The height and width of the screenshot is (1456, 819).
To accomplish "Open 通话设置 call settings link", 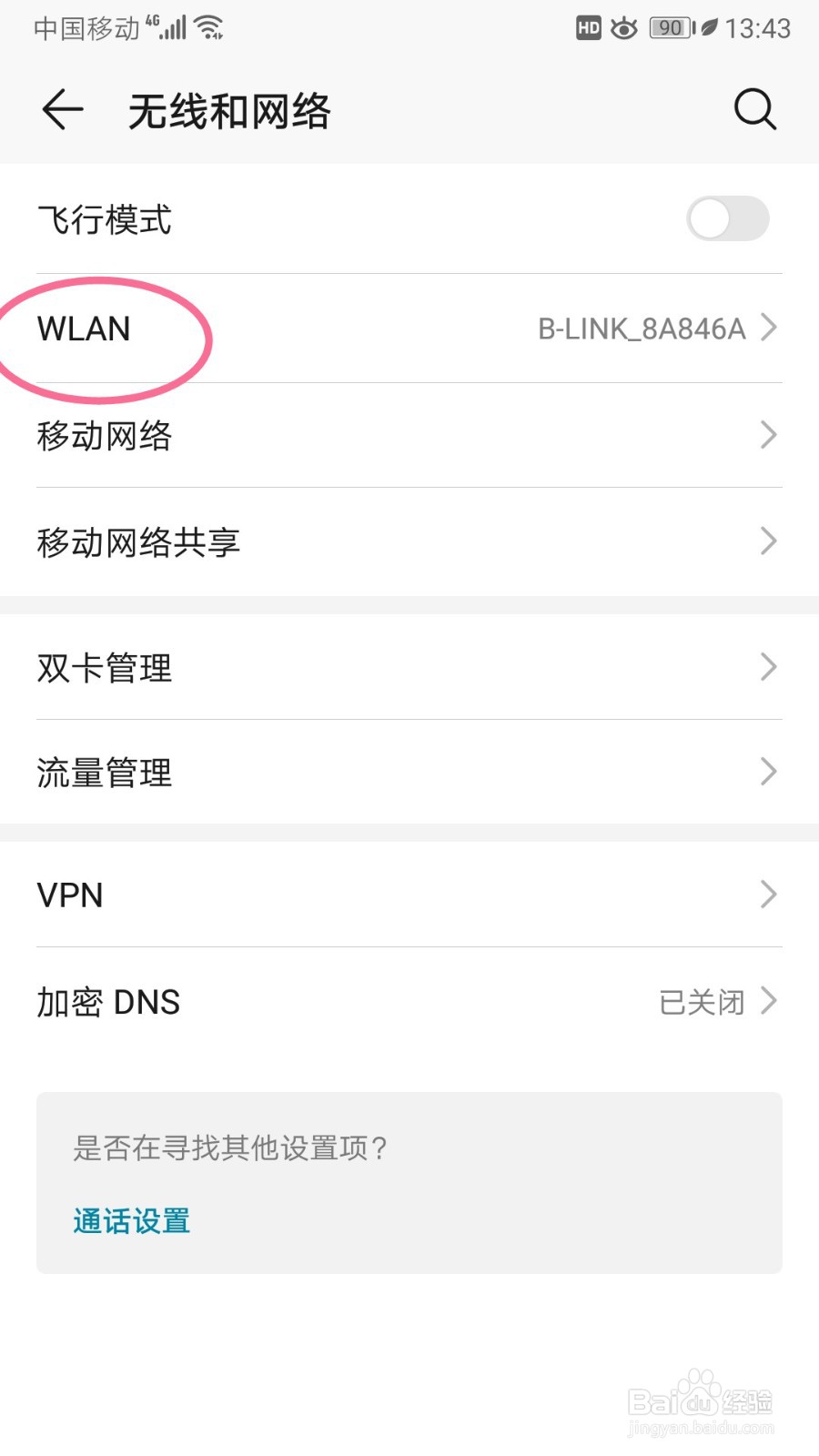I will (x=130, y=1220).
